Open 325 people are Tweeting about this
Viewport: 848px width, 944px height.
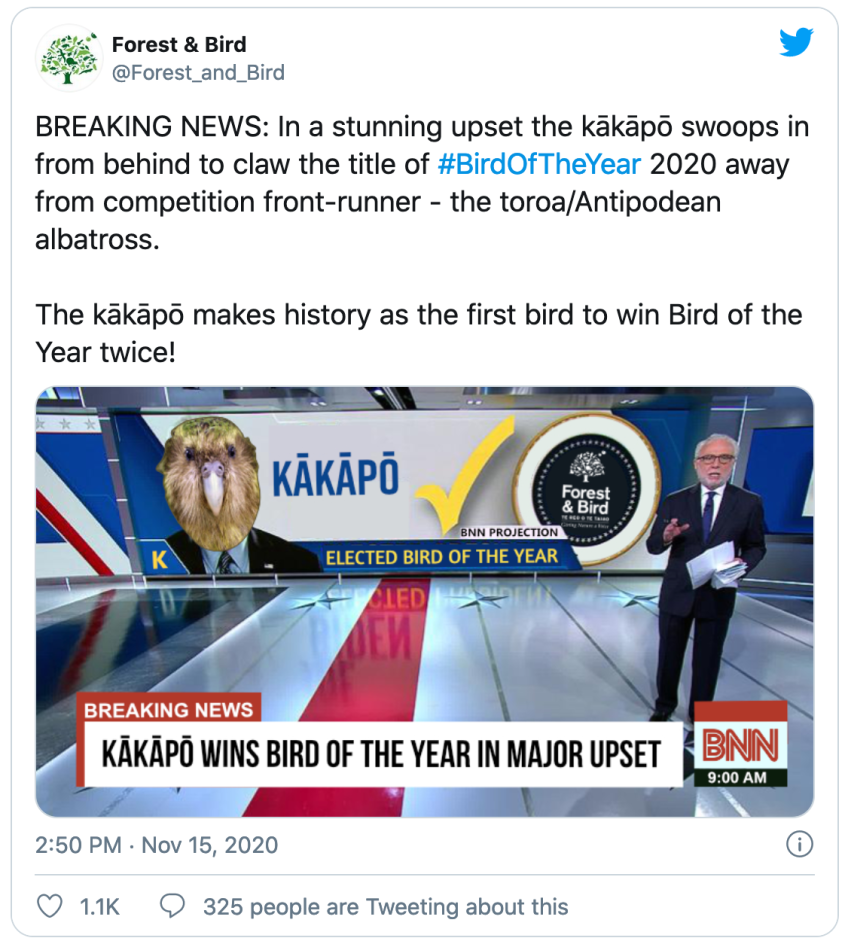384,907
